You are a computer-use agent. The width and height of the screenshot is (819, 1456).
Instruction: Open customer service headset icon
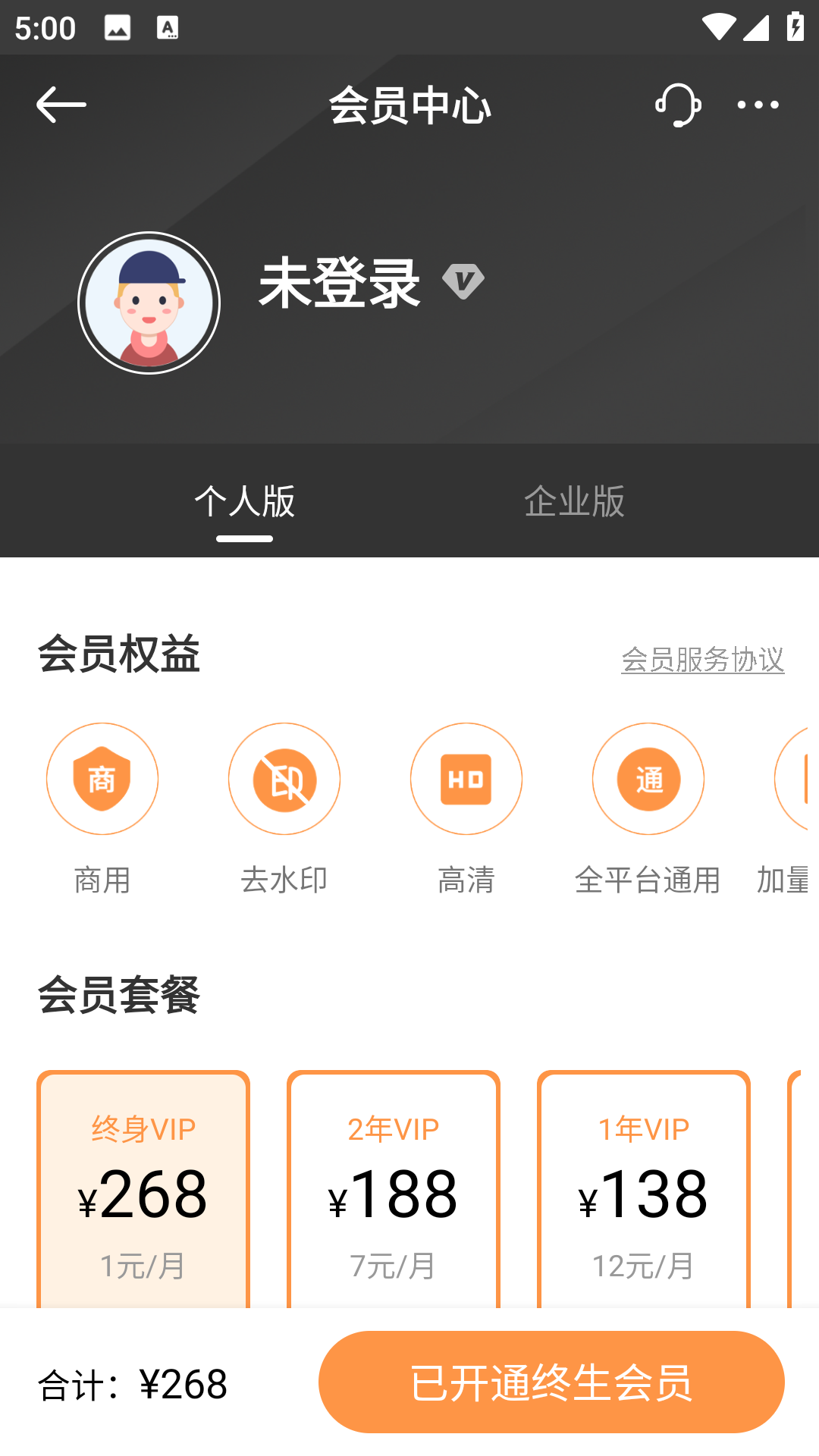coord(677,105)
